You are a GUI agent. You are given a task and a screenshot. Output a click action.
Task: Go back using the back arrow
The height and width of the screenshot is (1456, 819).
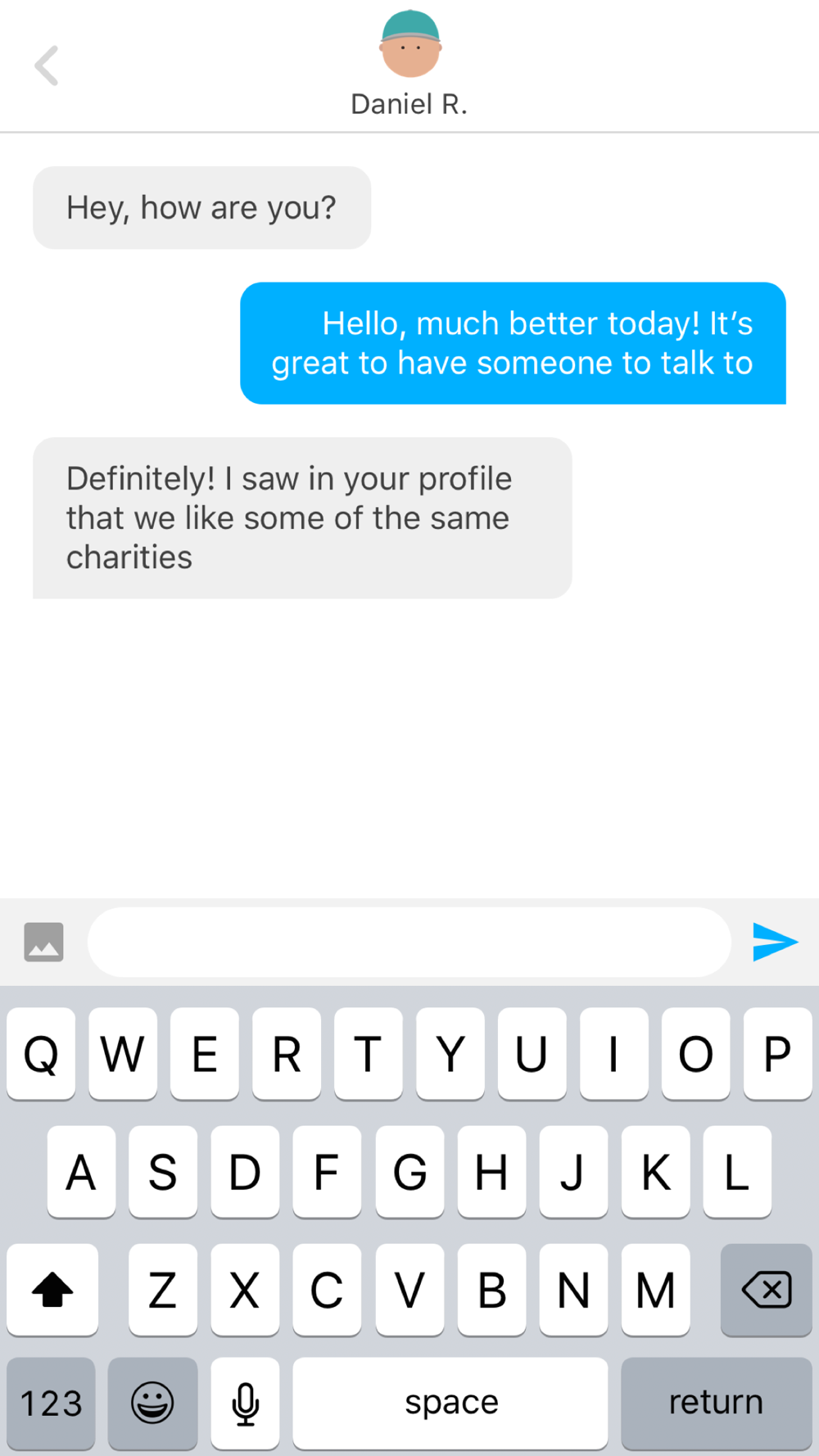coord(47,66)
